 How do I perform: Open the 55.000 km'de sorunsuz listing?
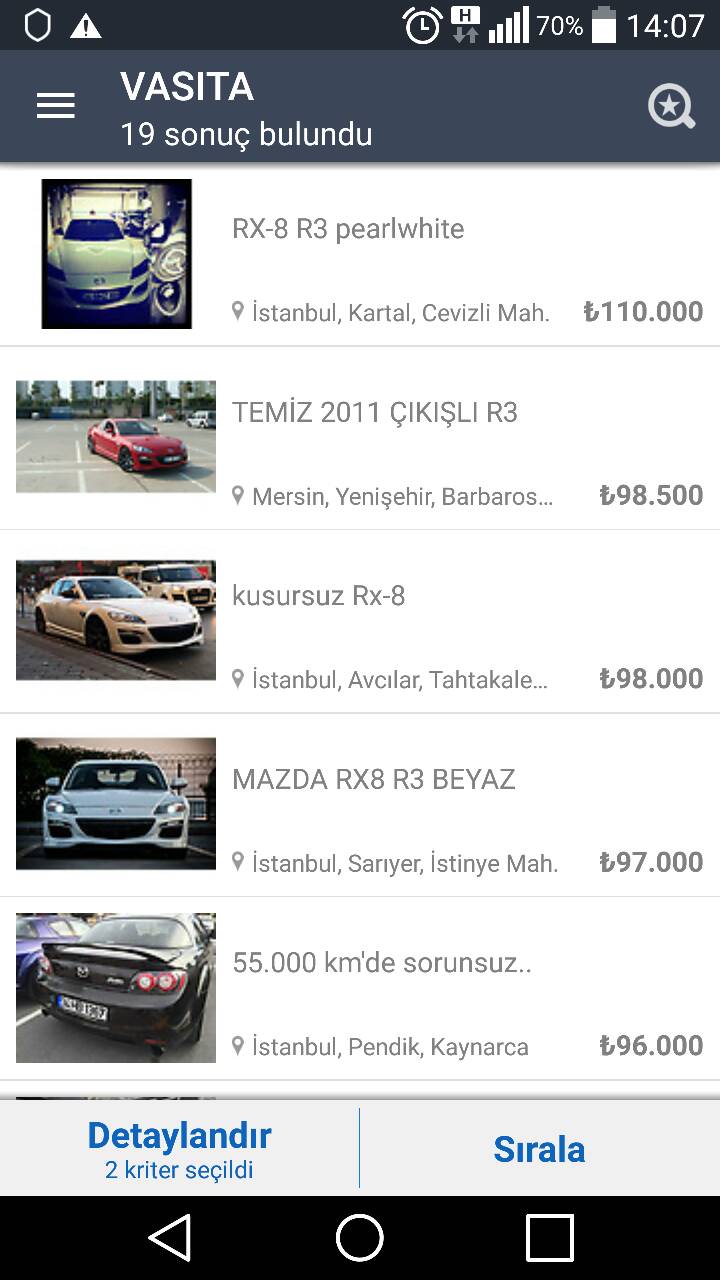pyautogui.click(x=360, y=988)
